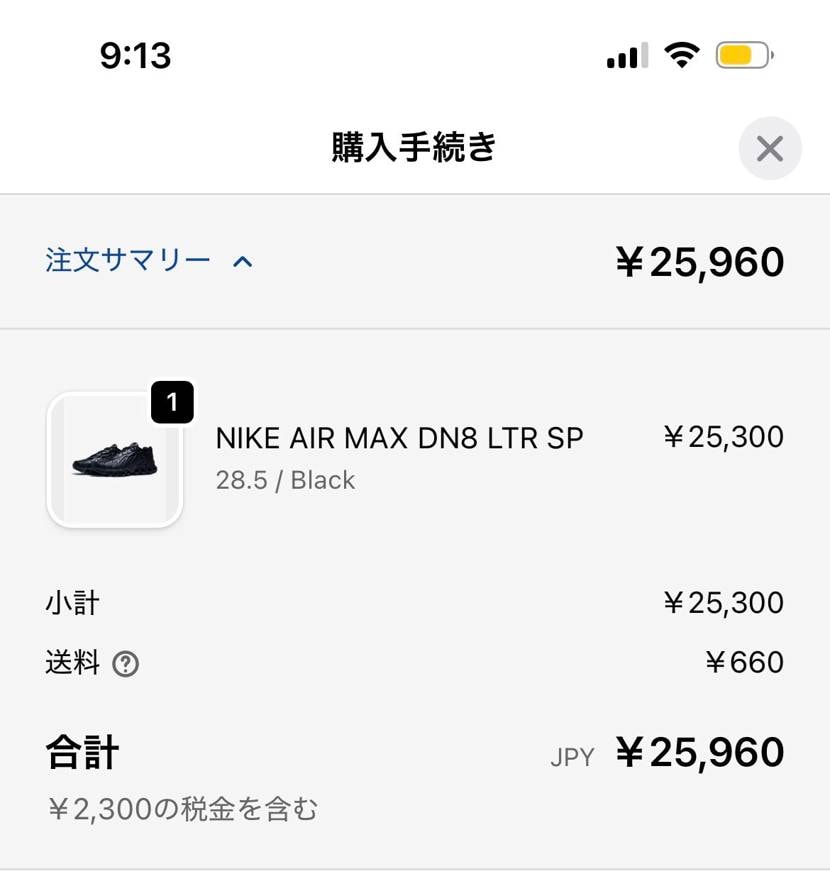
Task: Tap the clock showing 9:13
Action: point(135,56)
